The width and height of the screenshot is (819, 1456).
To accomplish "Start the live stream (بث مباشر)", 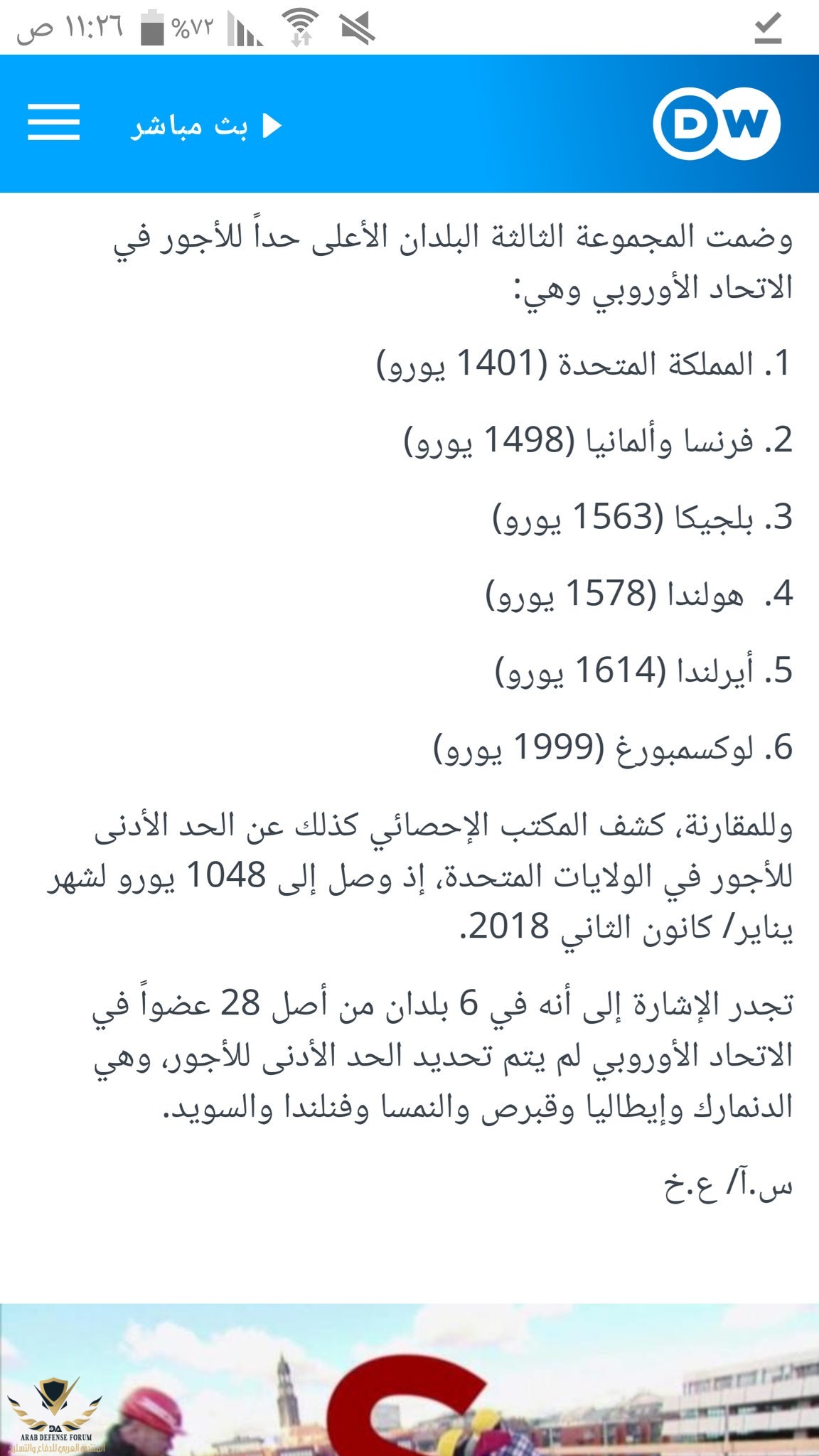I will [206, 126].
